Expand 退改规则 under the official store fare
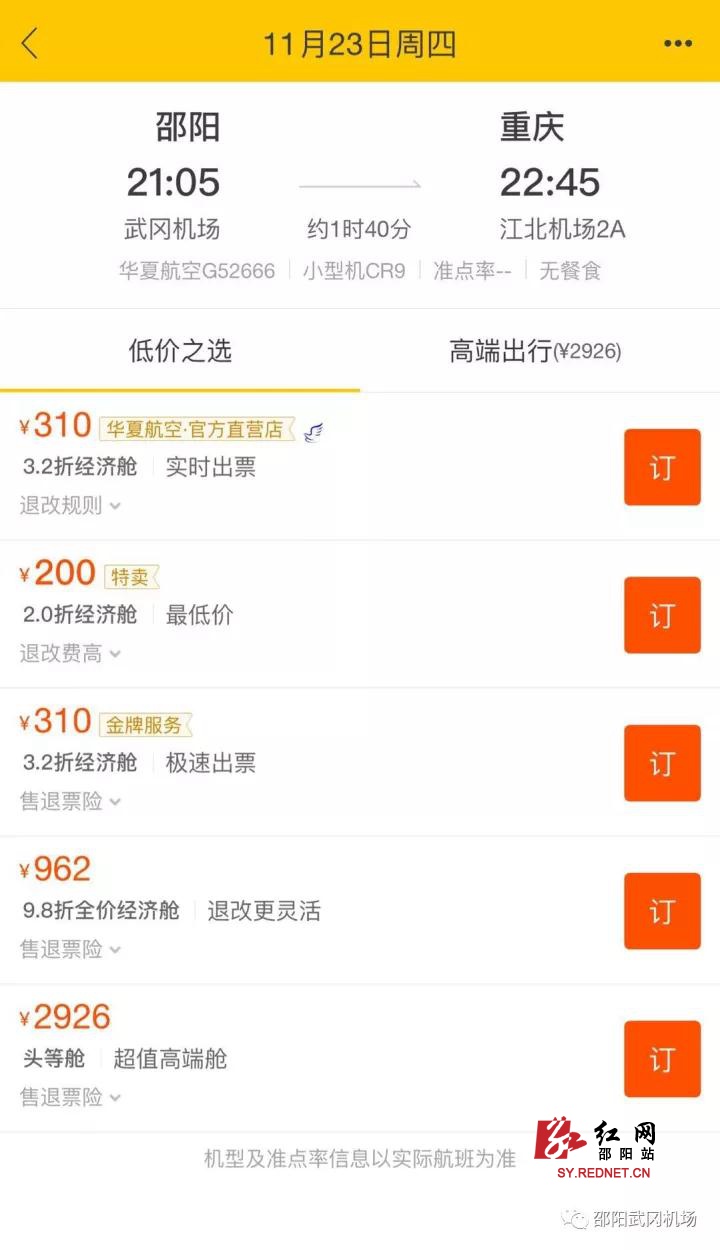This screenshot has width=720, height=1250. pos(70,505)
